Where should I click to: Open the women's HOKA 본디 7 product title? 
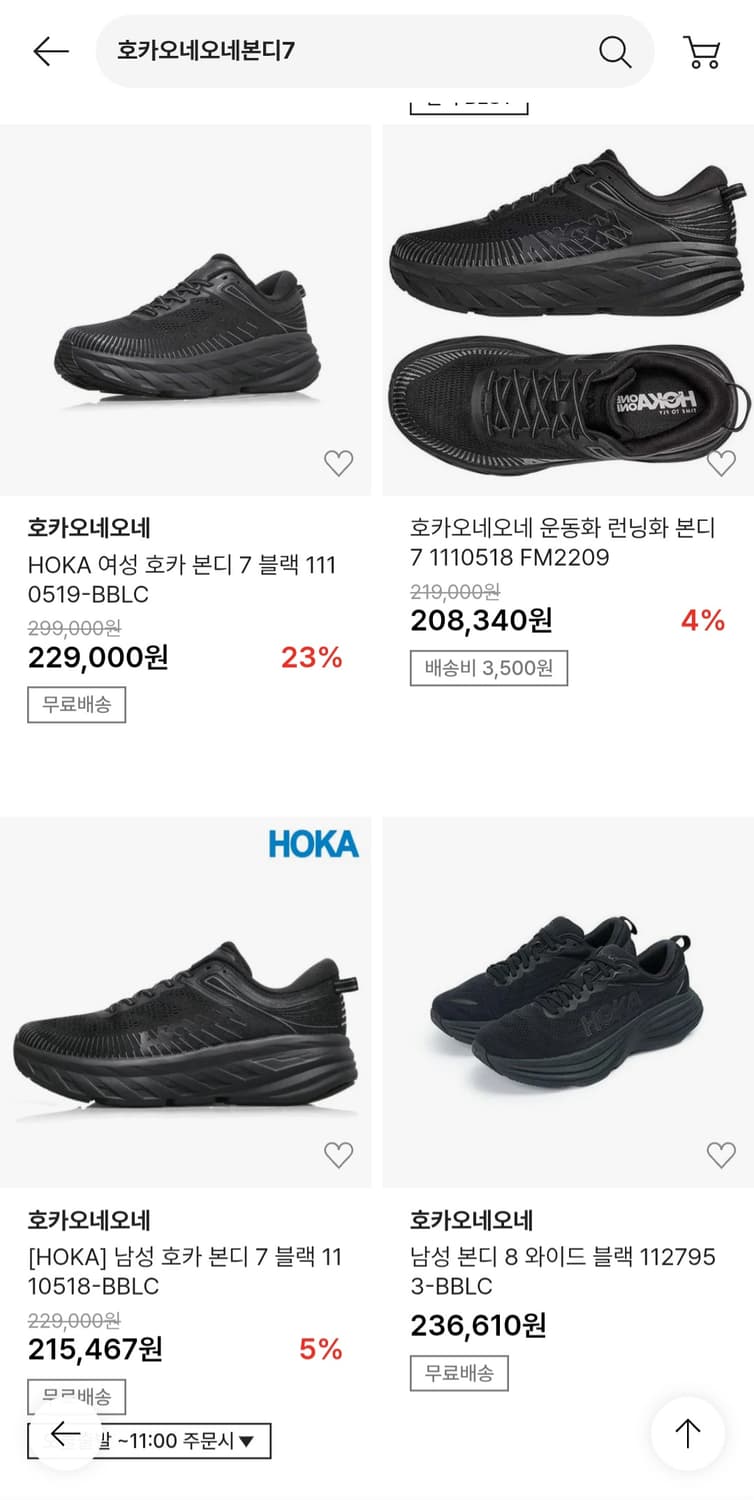pyautogui.click(x=185, y=580)
